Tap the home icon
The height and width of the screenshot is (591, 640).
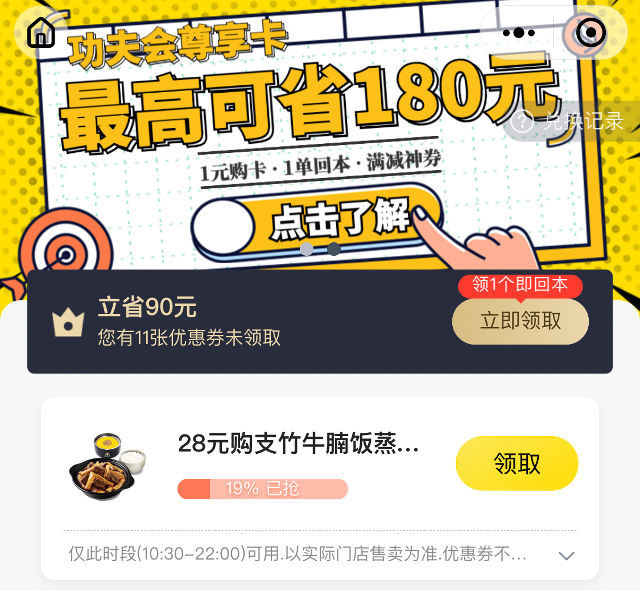tap(41, 33)
